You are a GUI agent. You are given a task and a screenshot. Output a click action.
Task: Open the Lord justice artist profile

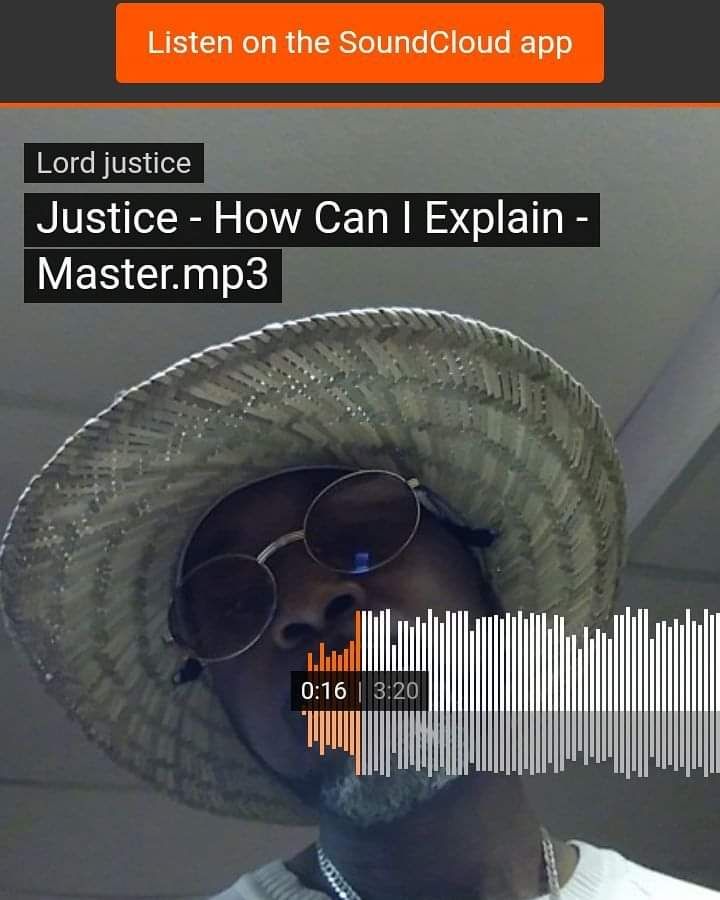pyautogui.click(x=113, y=163)
